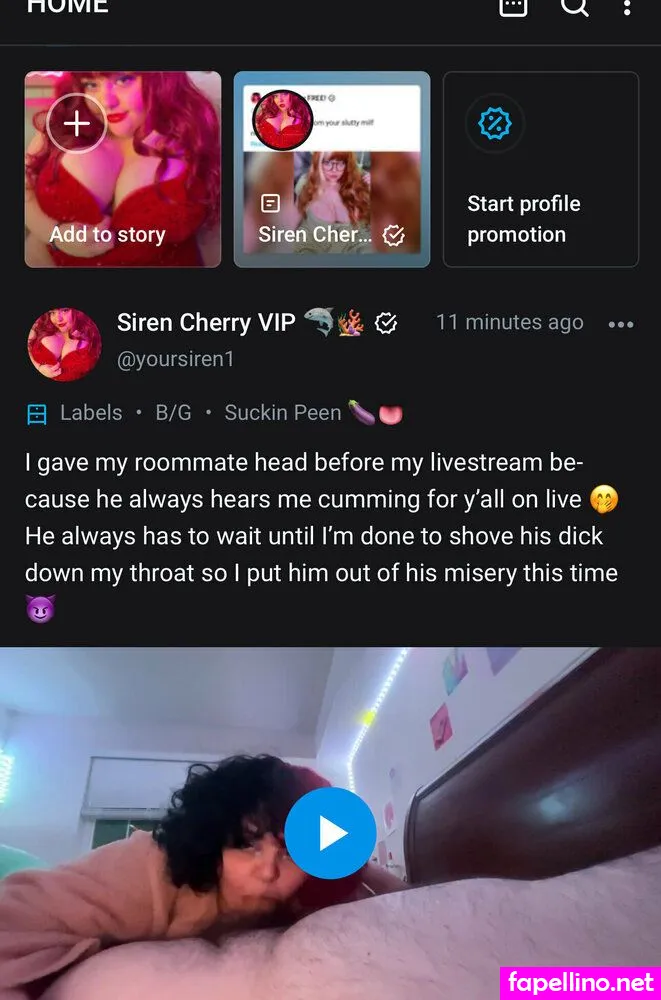The height and width of the screenshot is (1000, 661).
Task: Open post options three-dot menu
Action: (621, 324)
